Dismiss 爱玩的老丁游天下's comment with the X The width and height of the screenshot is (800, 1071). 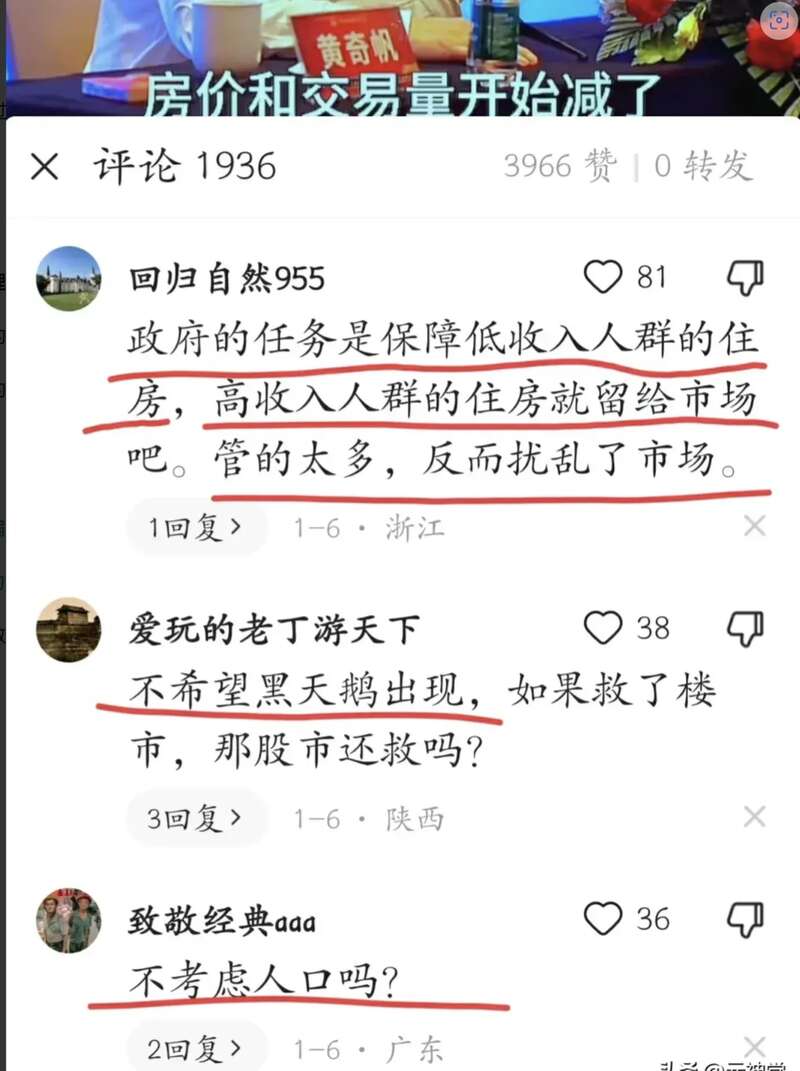754,818
